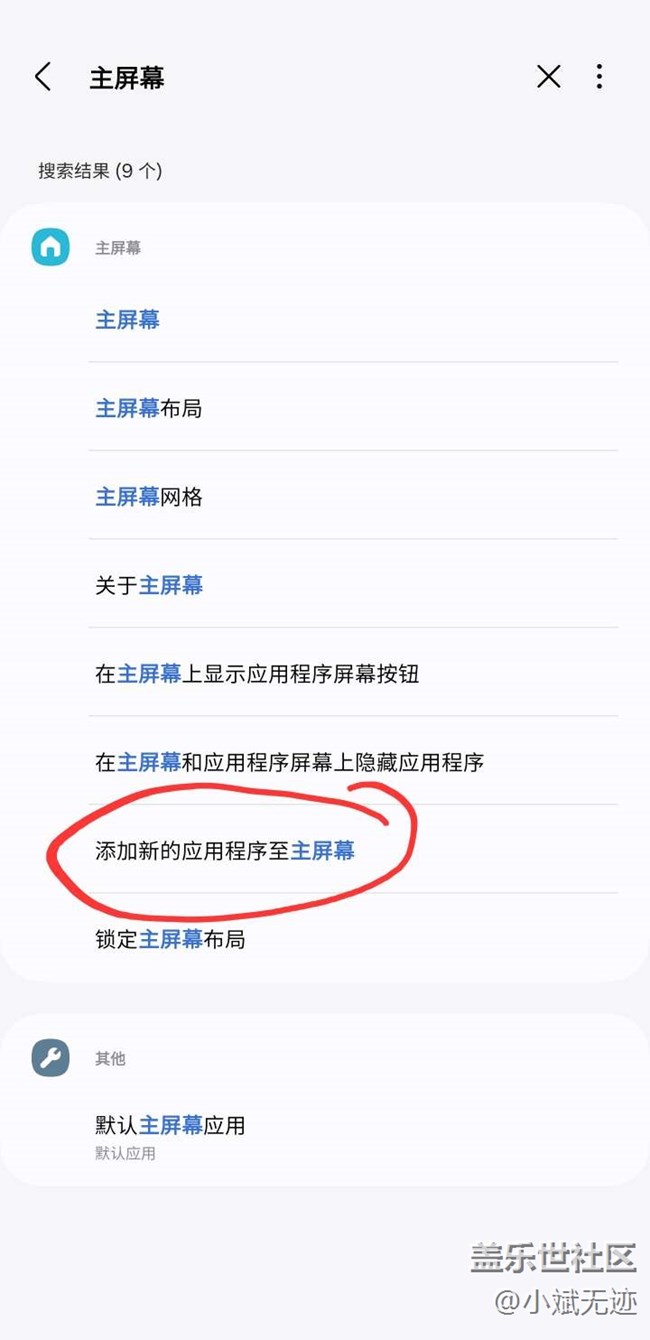Image resolution: width=650 pixels, height=1340 pixels.
Task: Edit the 主屏幕 search query field
Action: 300,78
